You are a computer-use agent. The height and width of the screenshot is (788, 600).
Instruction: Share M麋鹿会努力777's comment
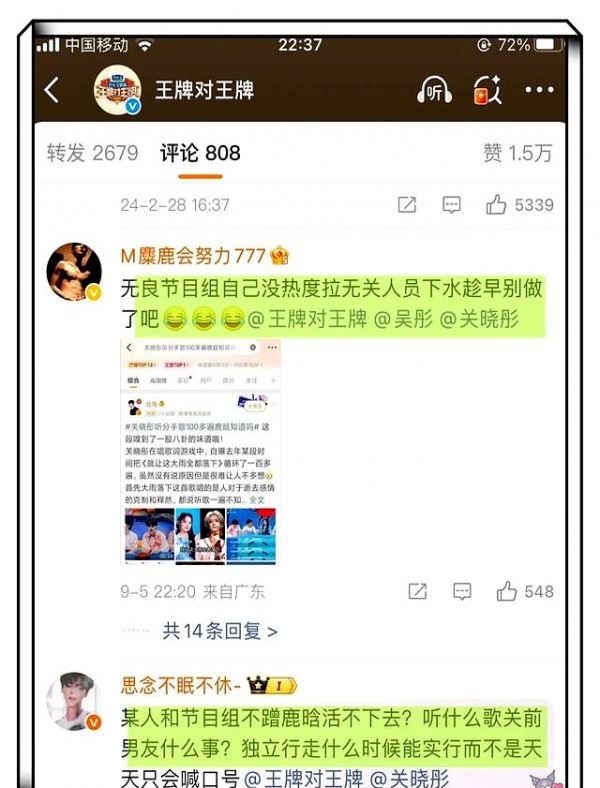point(418,592)
